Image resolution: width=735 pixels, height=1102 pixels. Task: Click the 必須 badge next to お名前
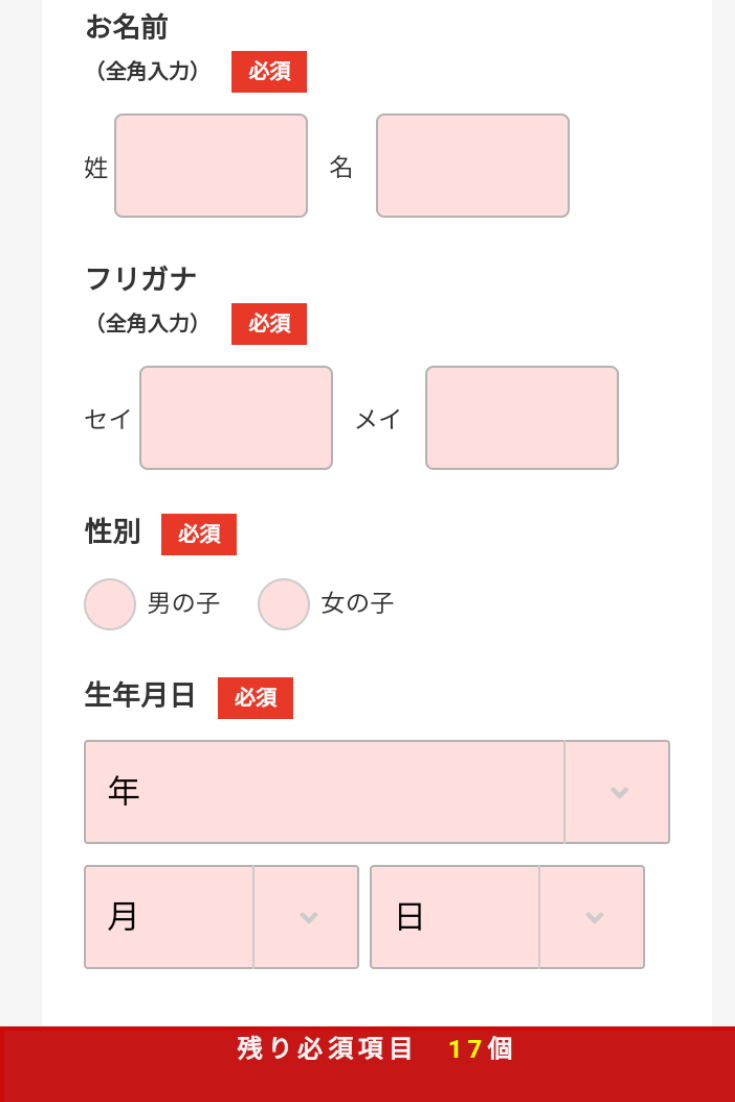click(268, 71)
